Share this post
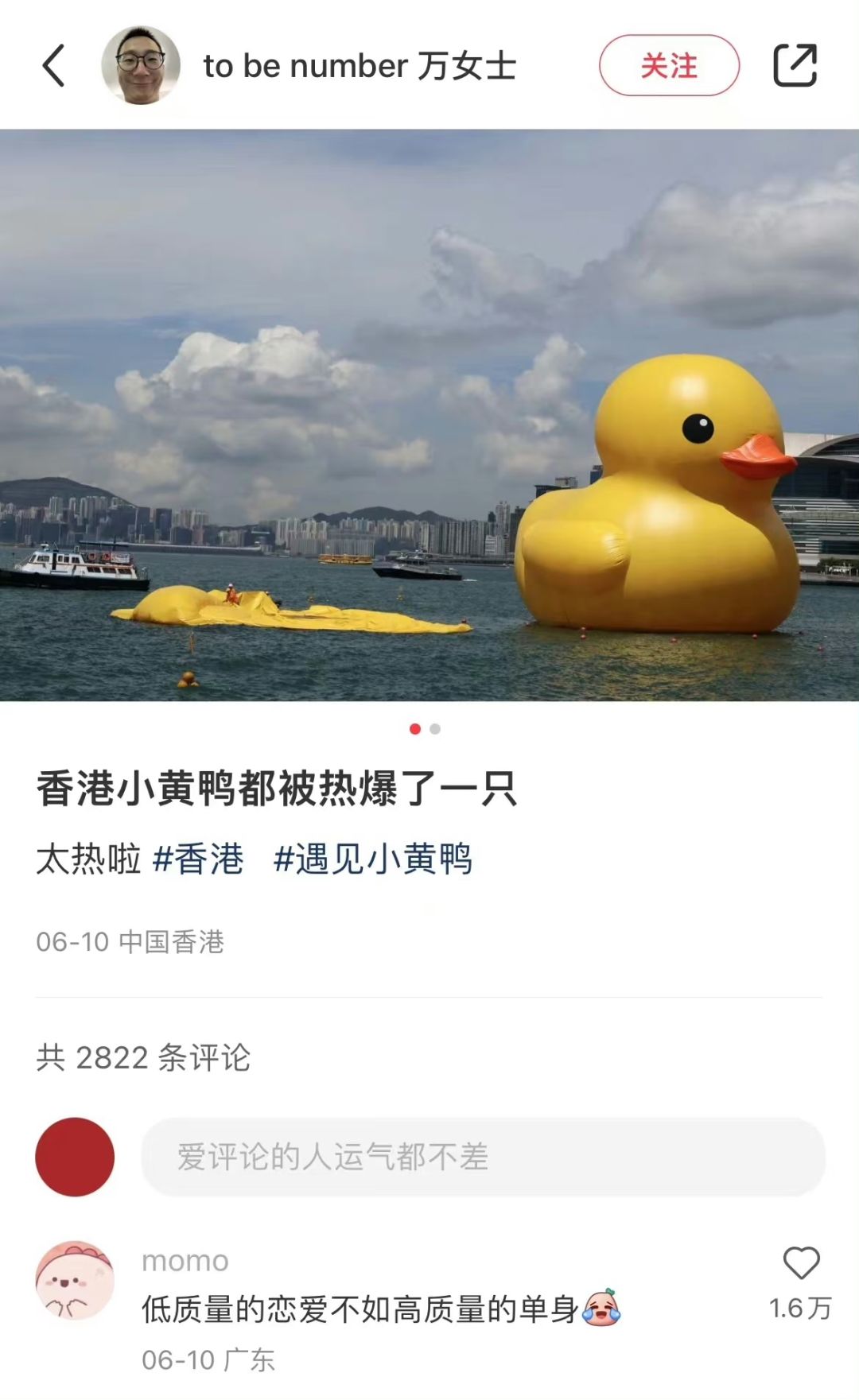 [795, 65]
